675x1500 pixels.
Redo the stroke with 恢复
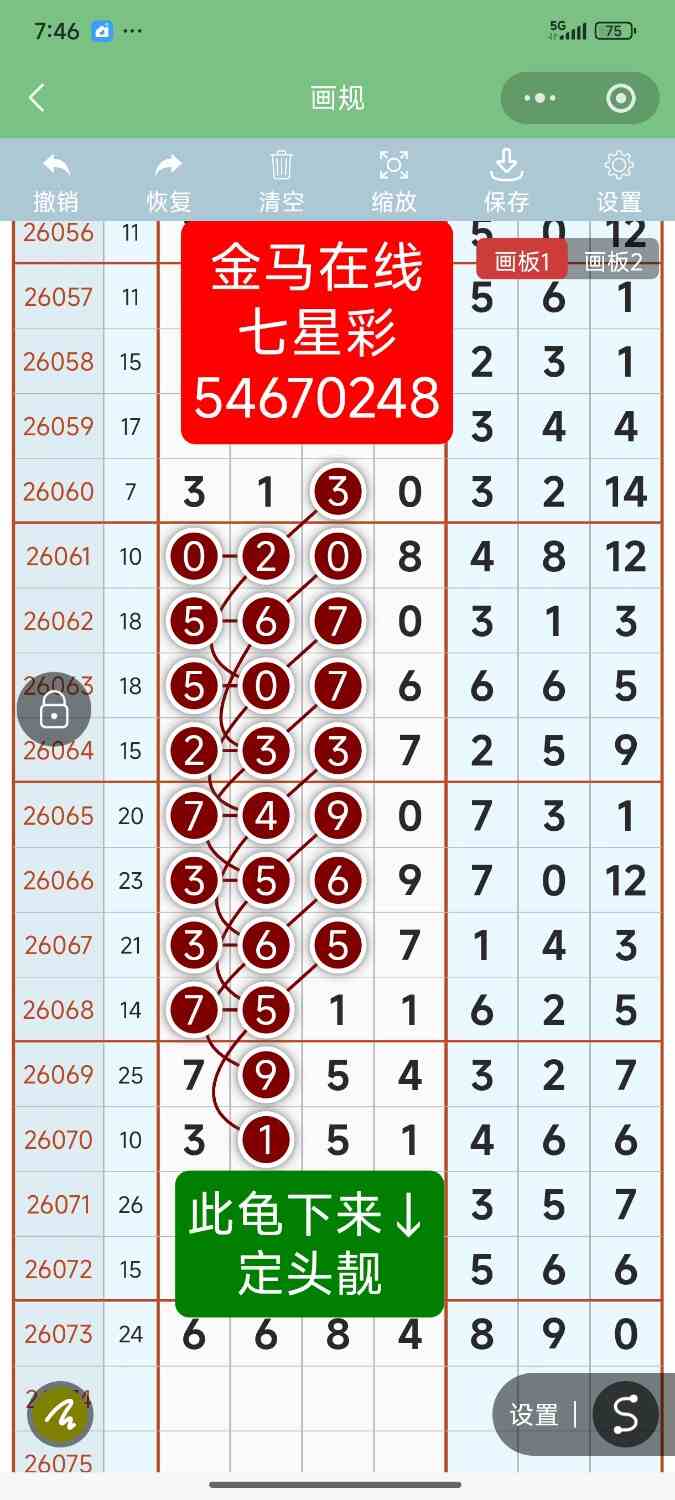(x=169, y=181)
